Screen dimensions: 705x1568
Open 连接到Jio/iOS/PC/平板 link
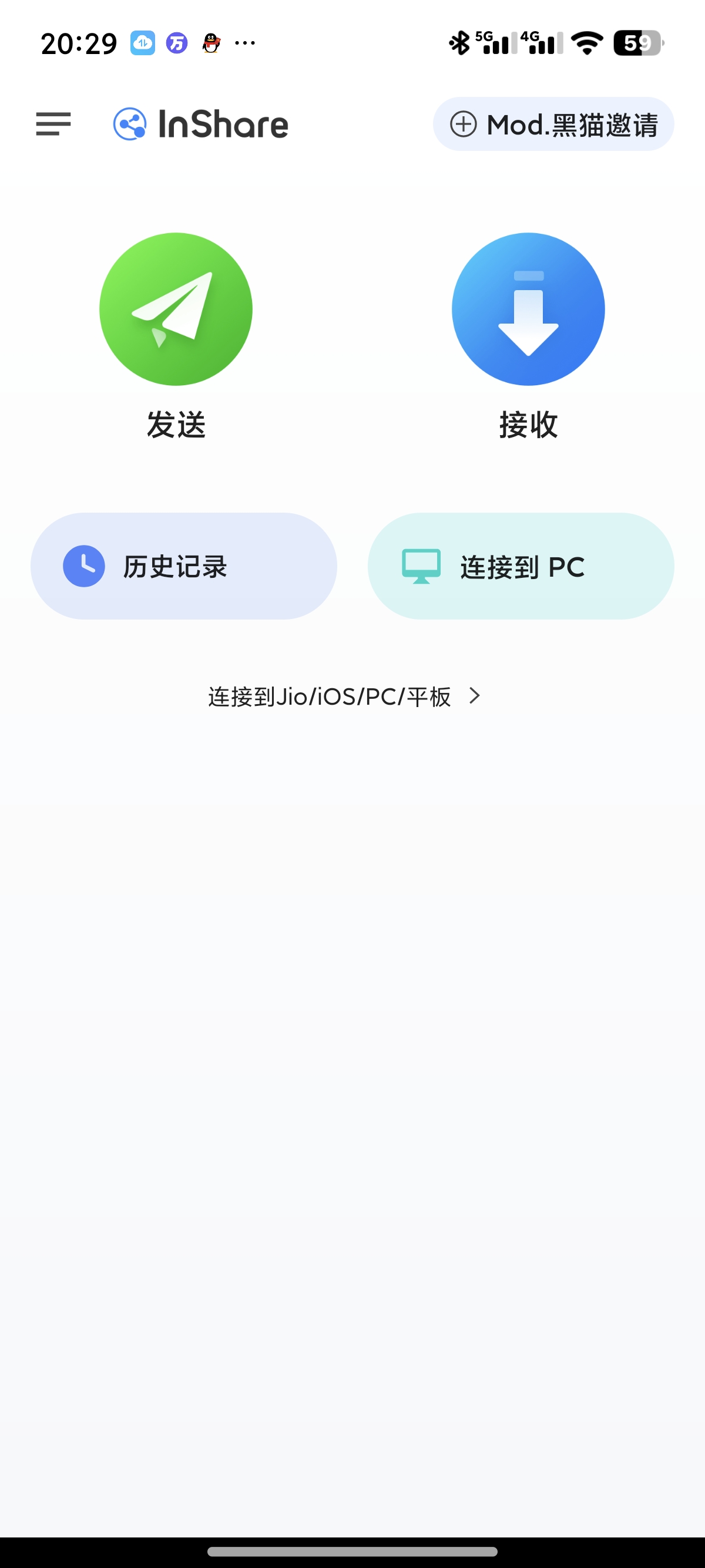click(344, 696)
